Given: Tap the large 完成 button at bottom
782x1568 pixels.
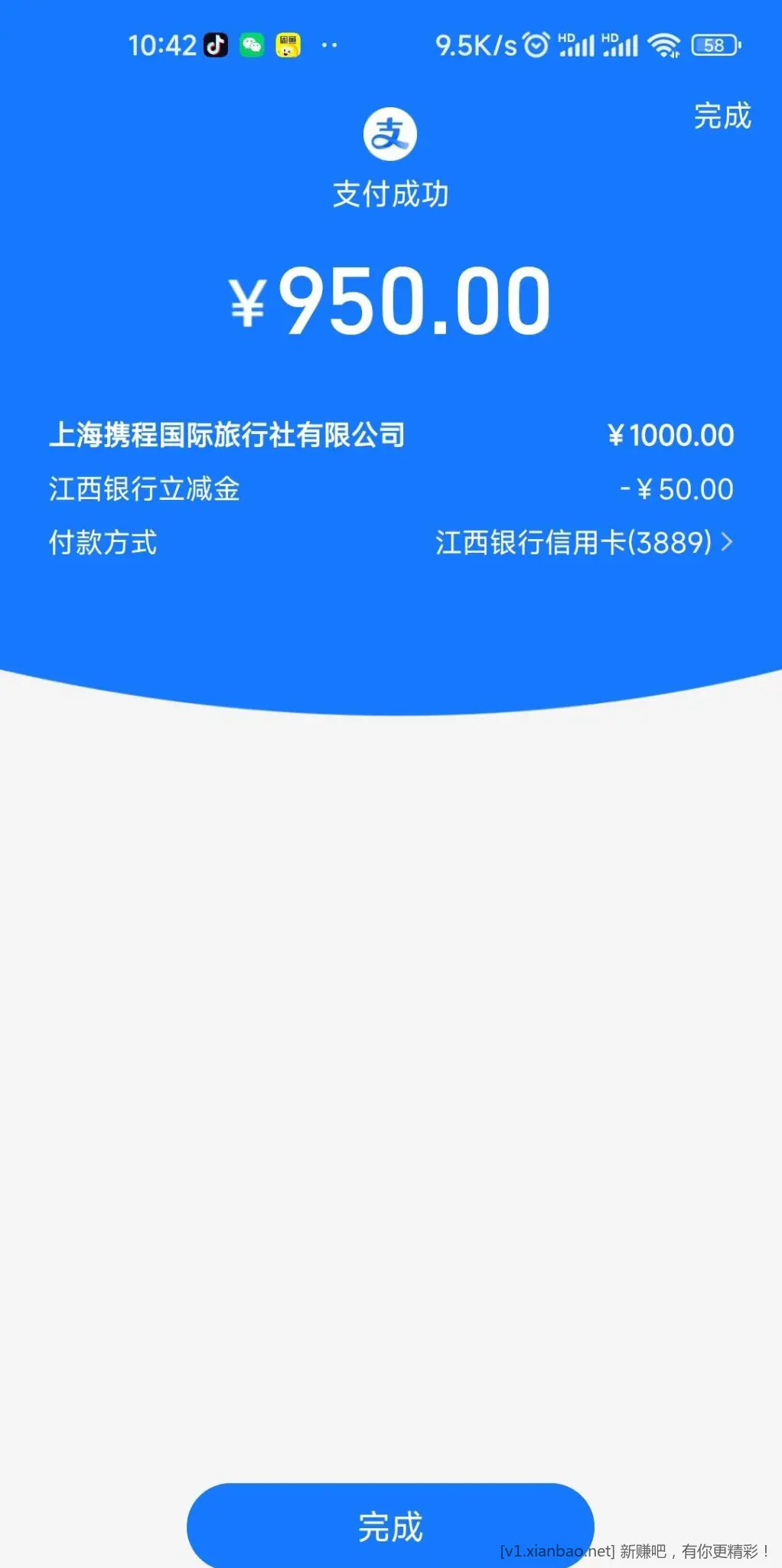Looking at the screenshot, I should tap(390, 1527).
